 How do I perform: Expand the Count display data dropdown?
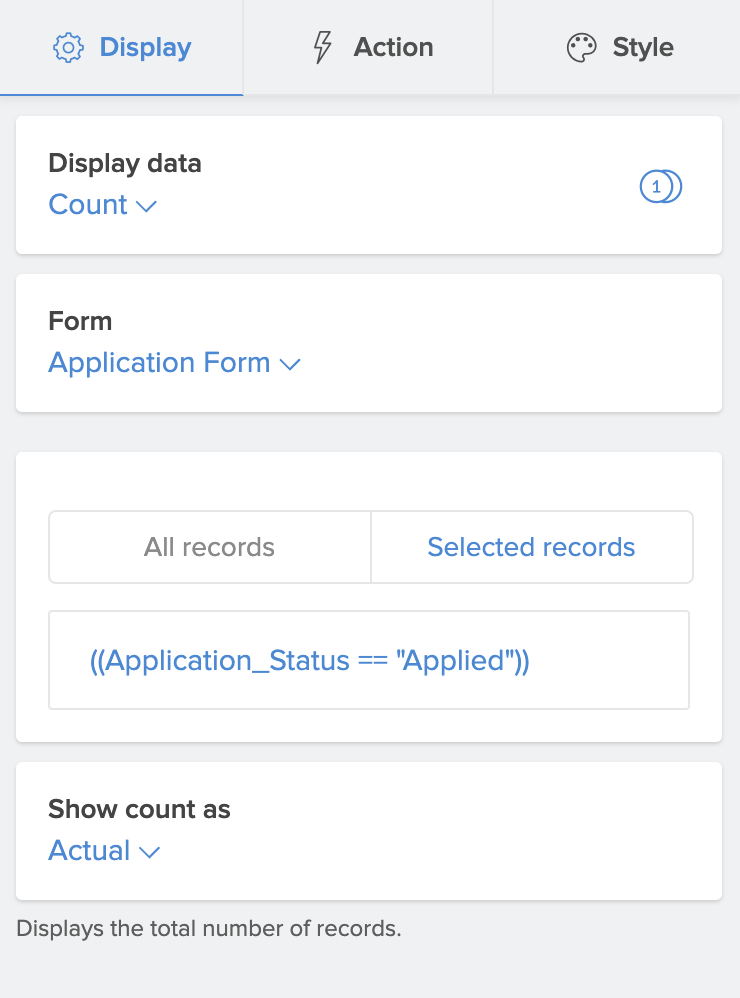[x=103, y=205]
